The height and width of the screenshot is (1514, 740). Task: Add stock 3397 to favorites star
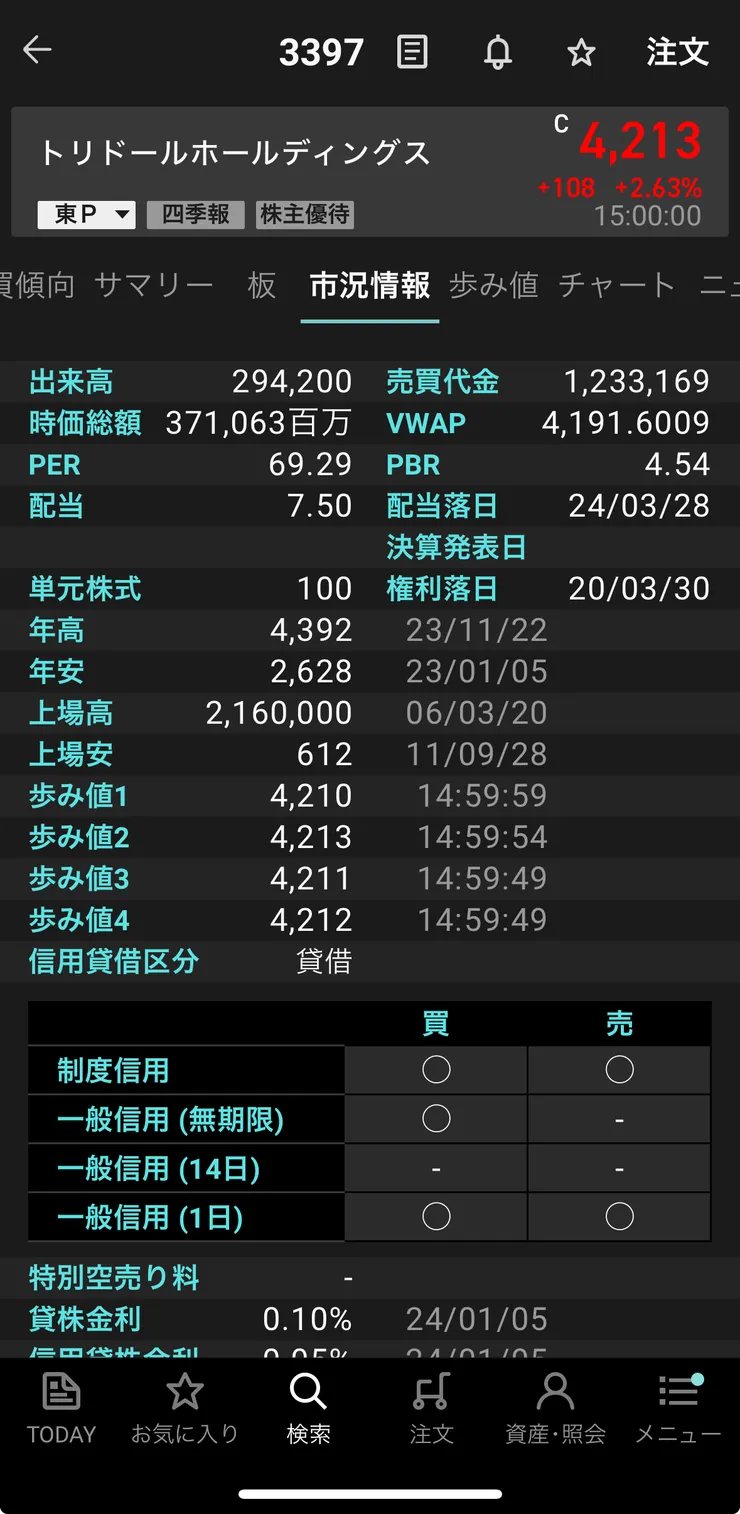tap(581, 52)
